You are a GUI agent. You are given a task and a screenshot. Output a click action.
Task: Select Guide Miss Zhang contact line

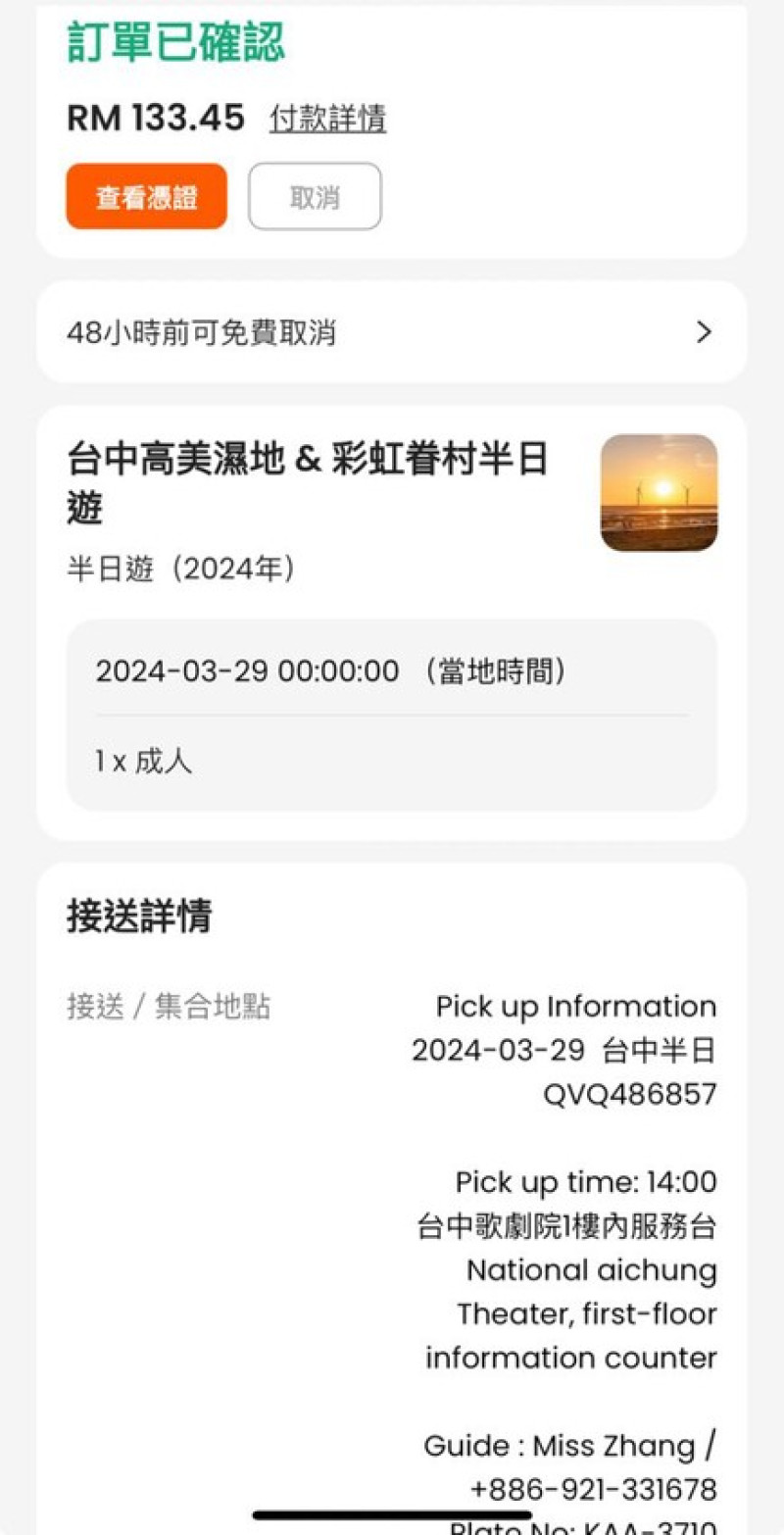point(569,1445)
